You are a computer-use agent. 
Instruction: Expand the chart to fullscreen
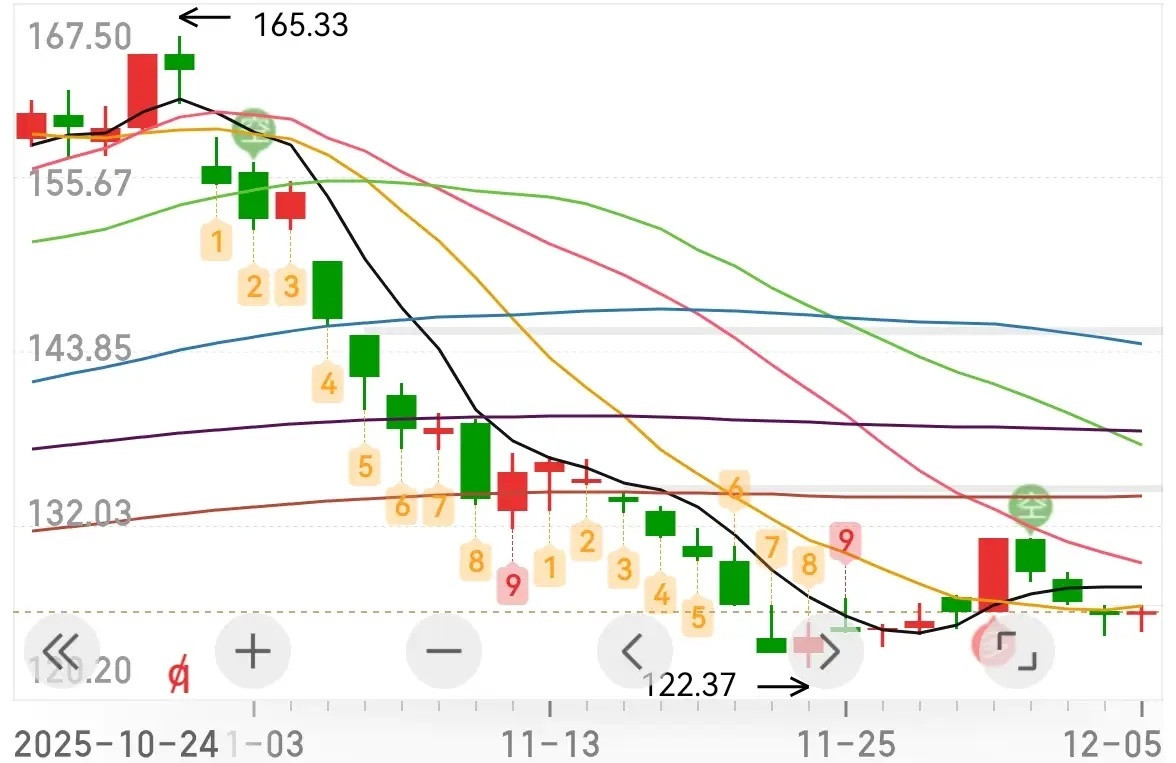[1019, 652]
